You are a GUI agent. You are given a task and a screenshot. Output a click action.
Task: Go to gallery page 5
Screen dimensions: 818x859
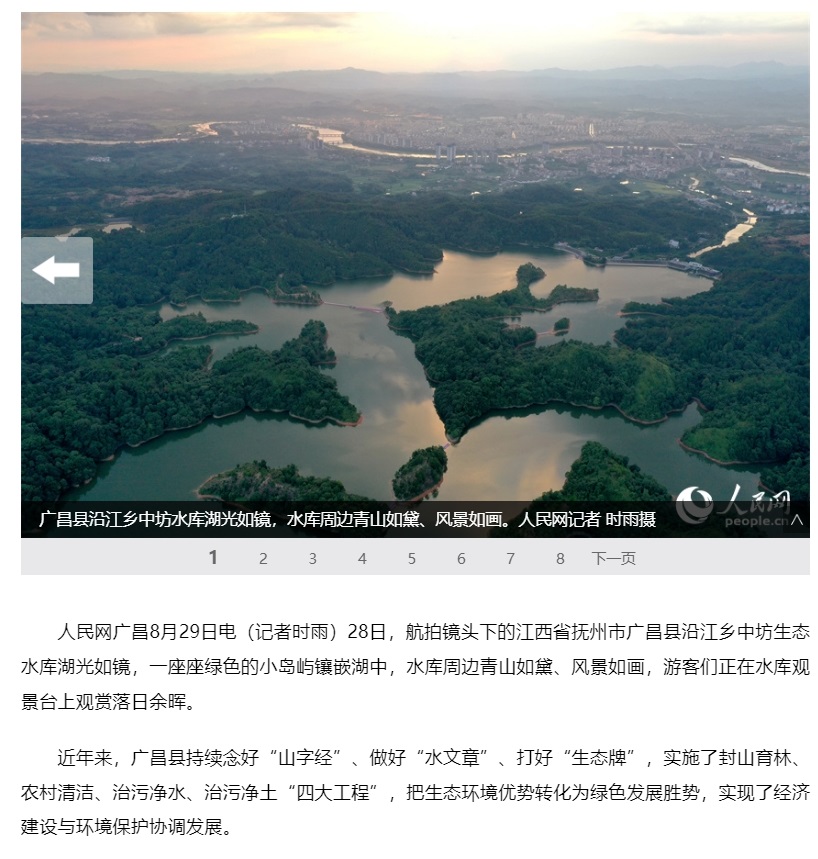tap(411, 558)
